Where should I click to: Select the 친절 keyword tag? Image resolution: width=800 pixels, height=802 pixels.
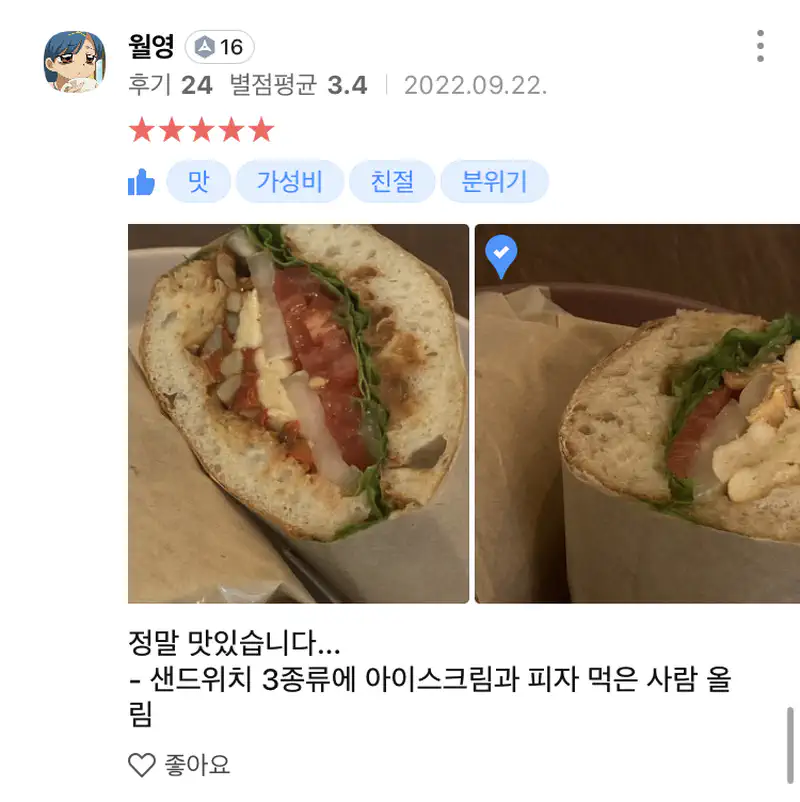click(391, 181)
